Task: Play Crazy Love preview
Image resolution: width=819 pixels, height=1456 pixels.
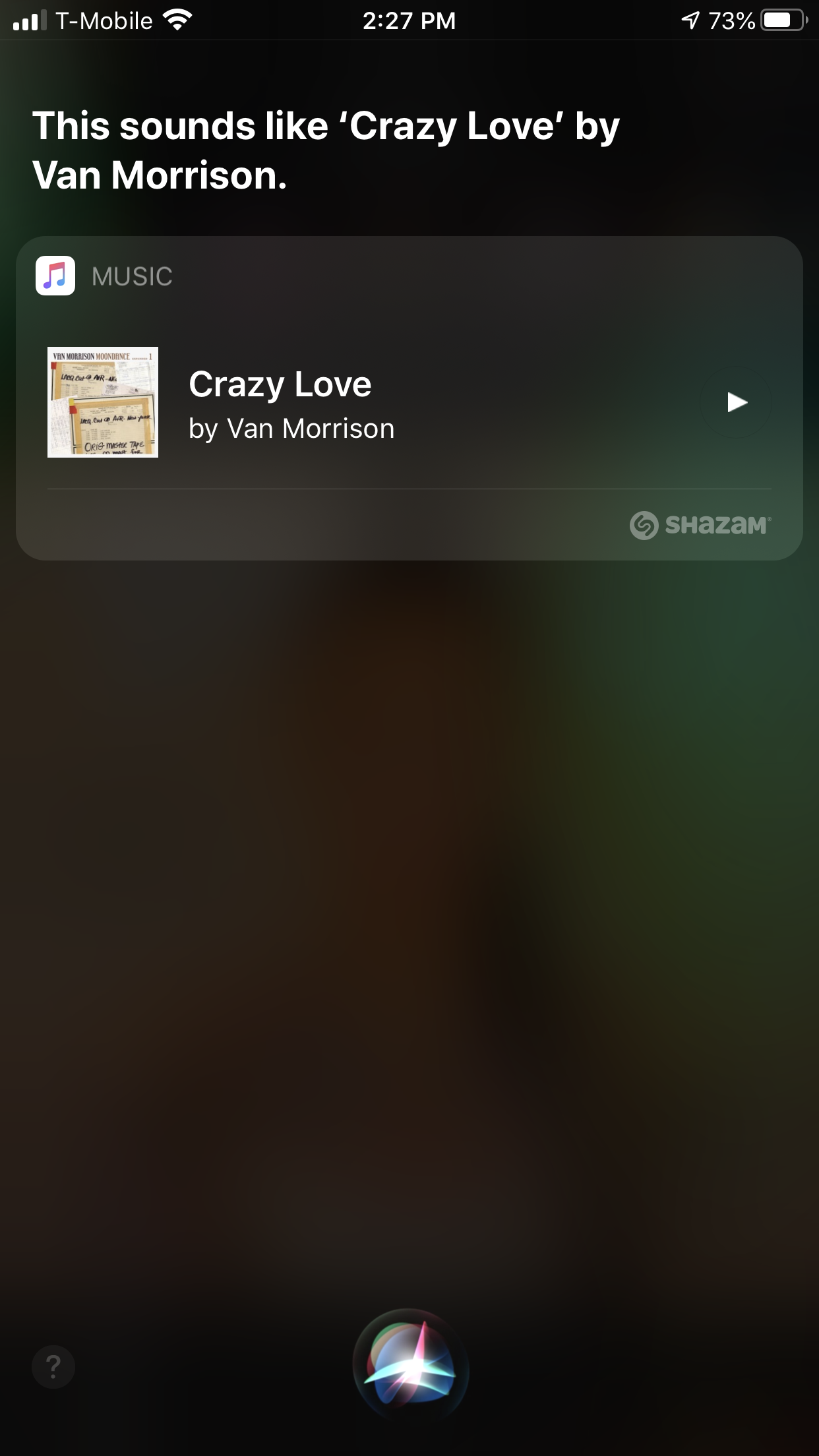Action: pos(736,402)
